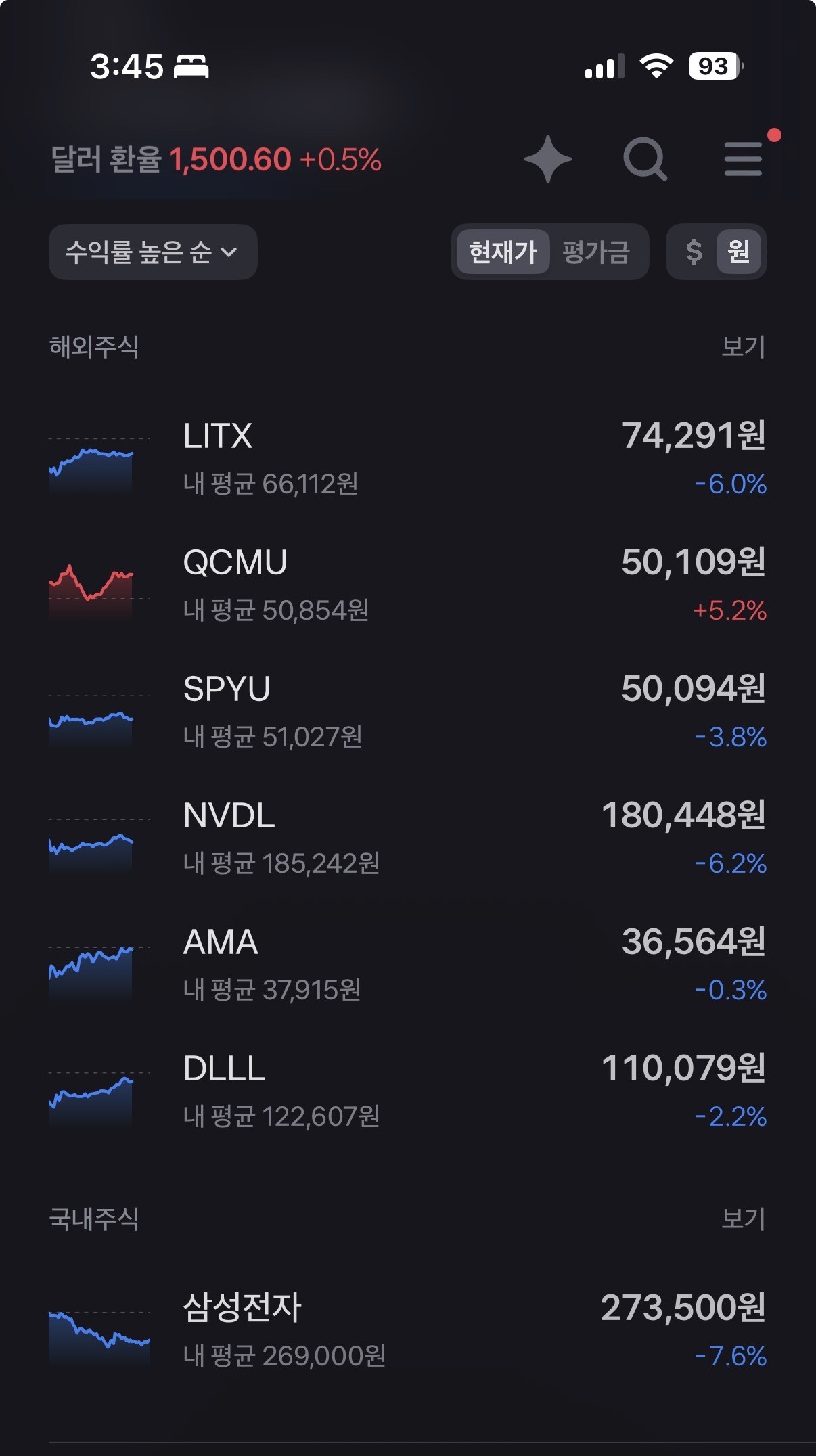The height and width of the screenshot is (1456, 816).
Task: Open the LITX stock row
Action: tap(408, 459)
